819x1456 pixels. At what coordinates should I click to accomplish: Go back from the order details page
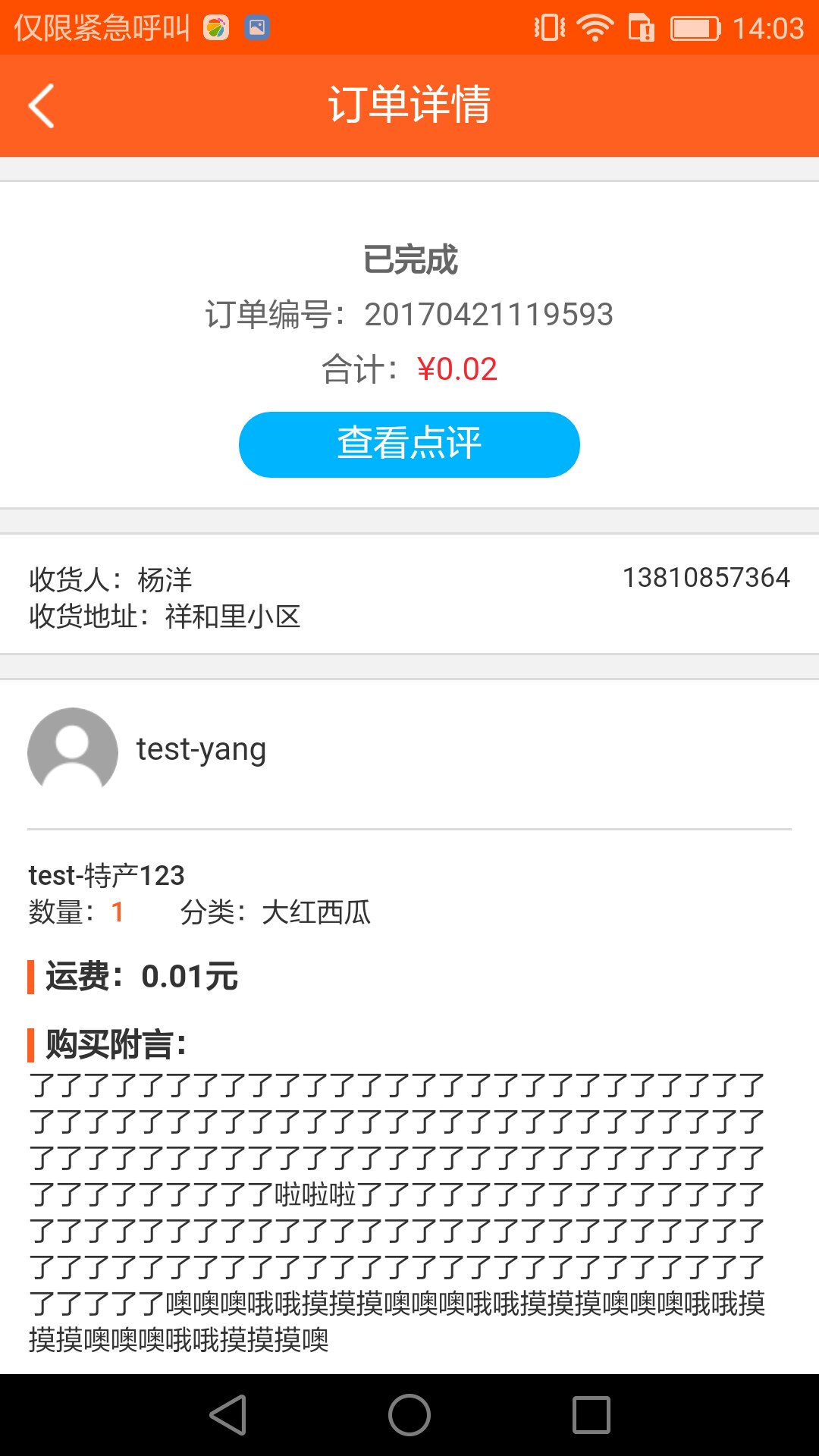point(42,105)
